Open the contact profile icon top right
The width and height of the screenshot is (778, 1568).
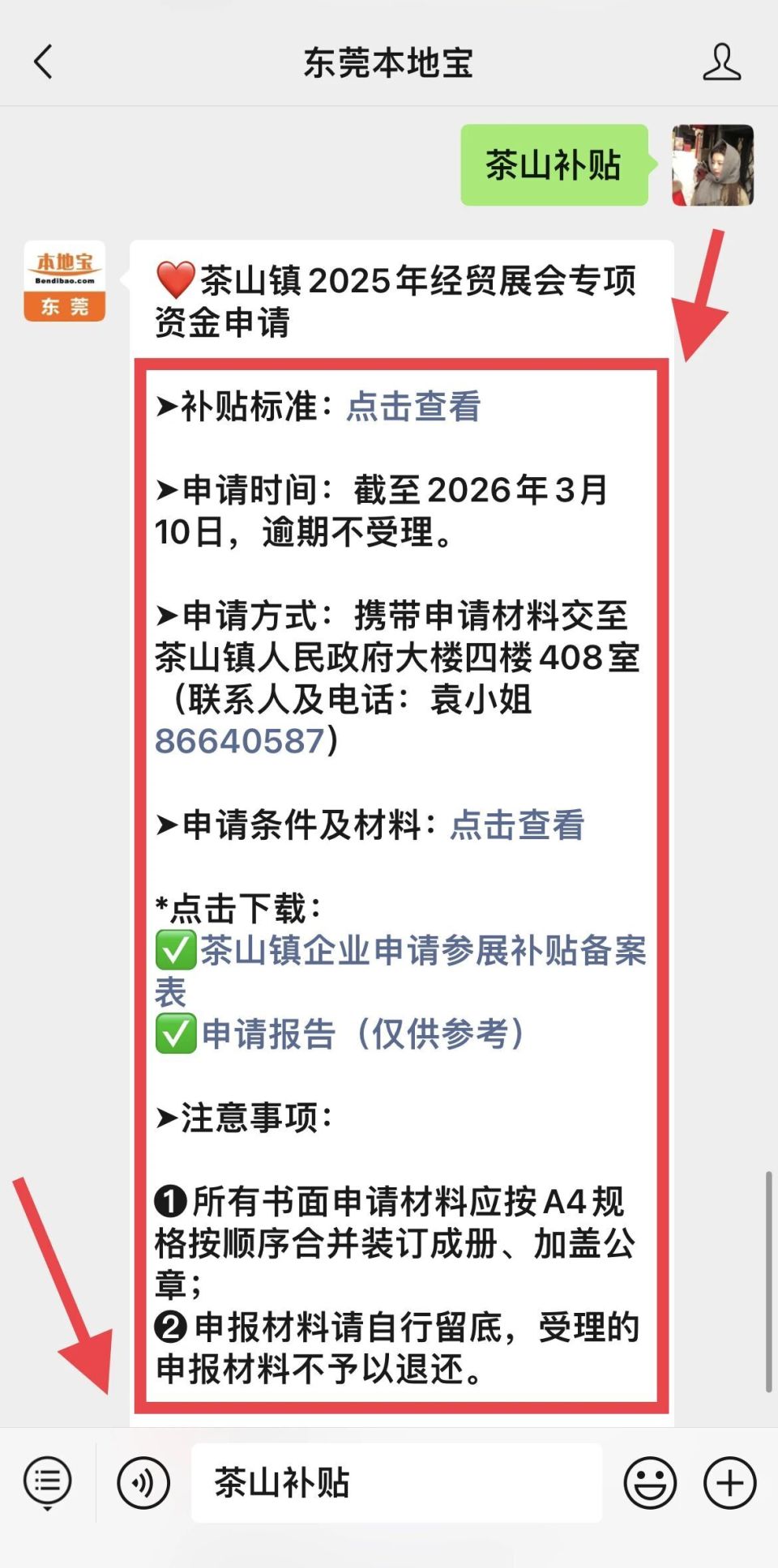720,63
